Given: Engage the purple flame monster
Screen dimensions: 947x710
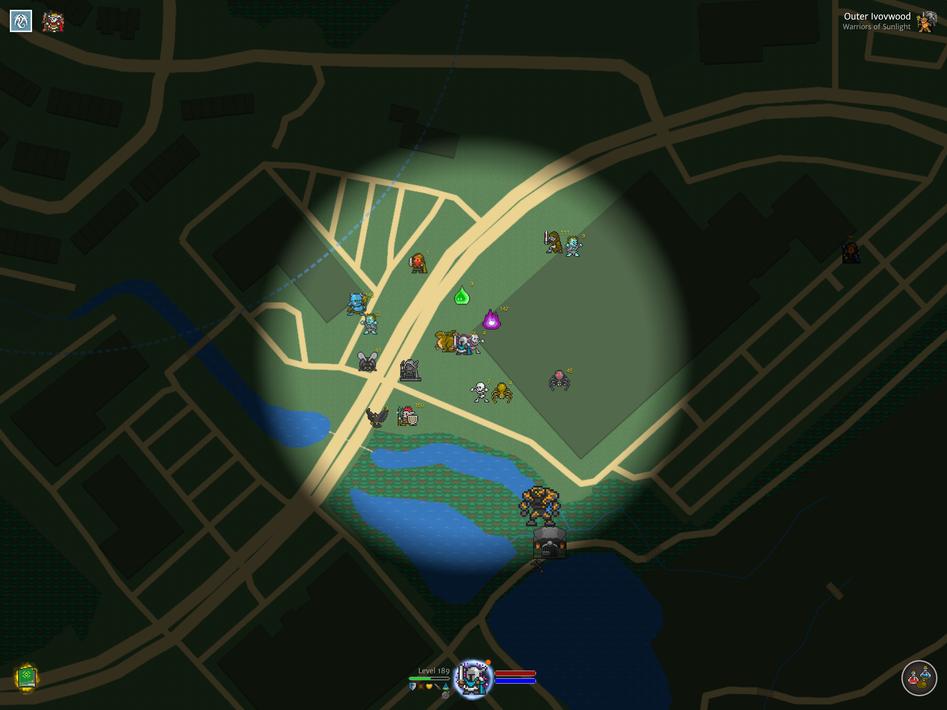Looking at the screenshot, I should [491, 320].
